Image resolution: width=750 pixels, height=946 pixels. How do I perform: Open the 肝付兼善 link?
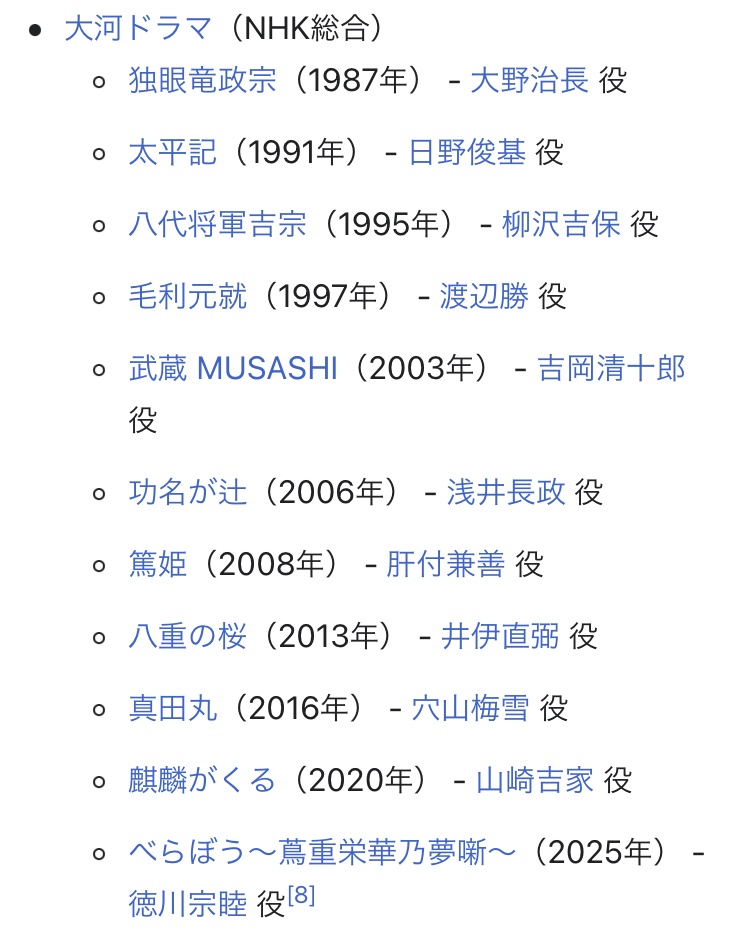(445, 564)
